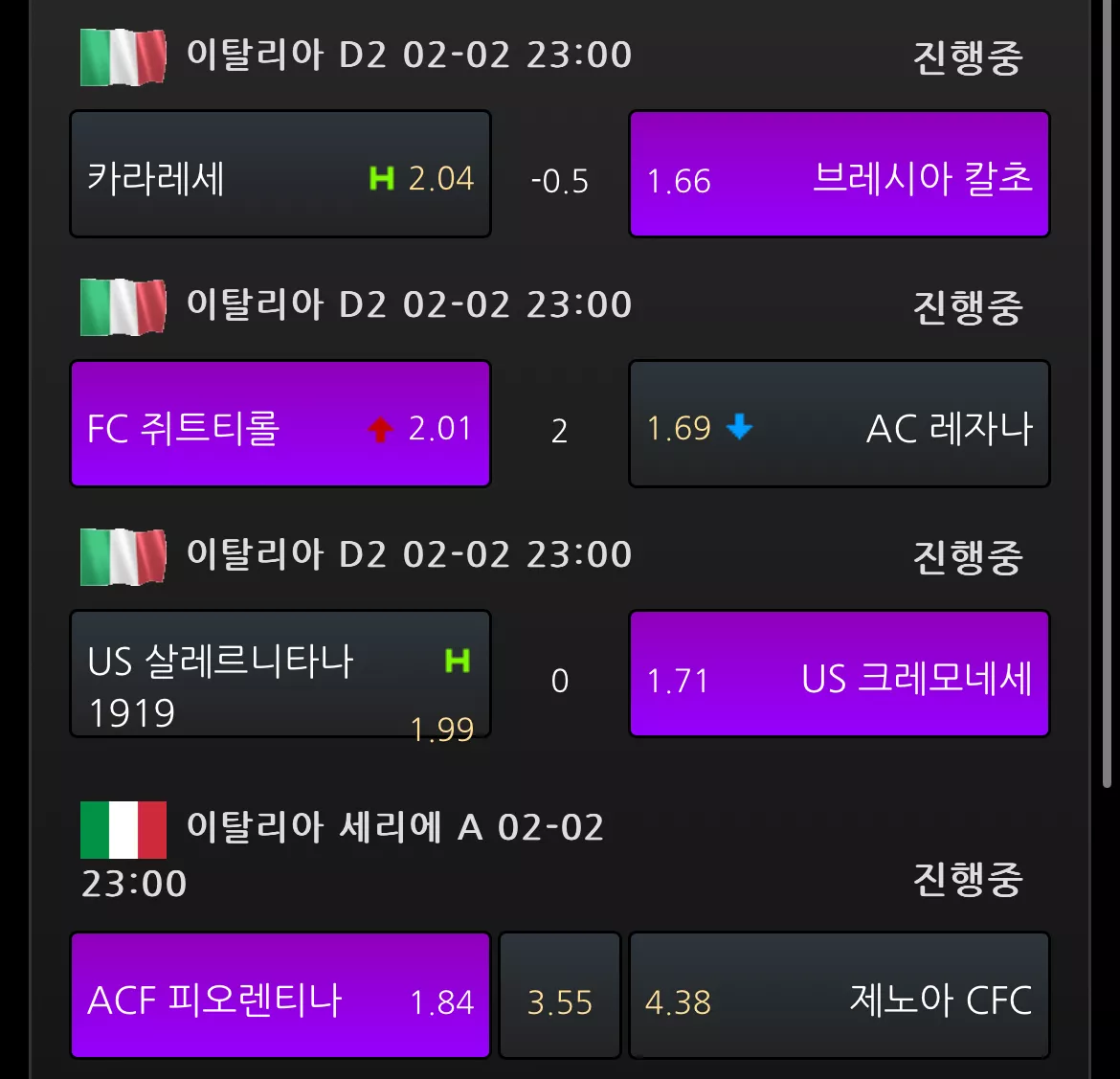The width and height of the screenshot is (1120, 1079).
Task: Pick US 살레르니타나 1919 at 1.99
Action: 280,674
